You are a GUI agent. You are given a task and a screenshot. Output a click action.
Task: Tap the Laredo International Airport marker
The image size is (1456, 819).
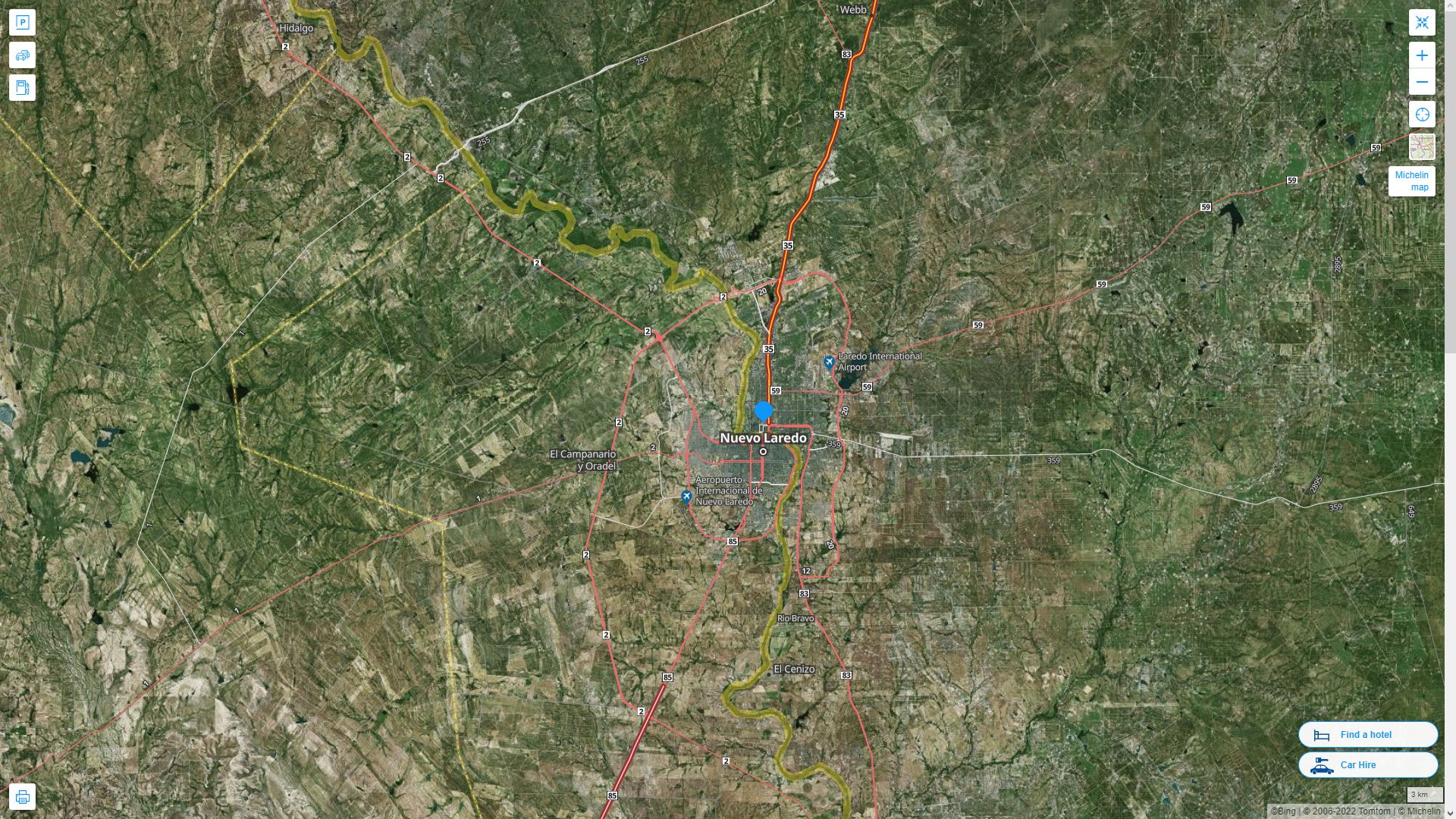click(x=829, y=362)
